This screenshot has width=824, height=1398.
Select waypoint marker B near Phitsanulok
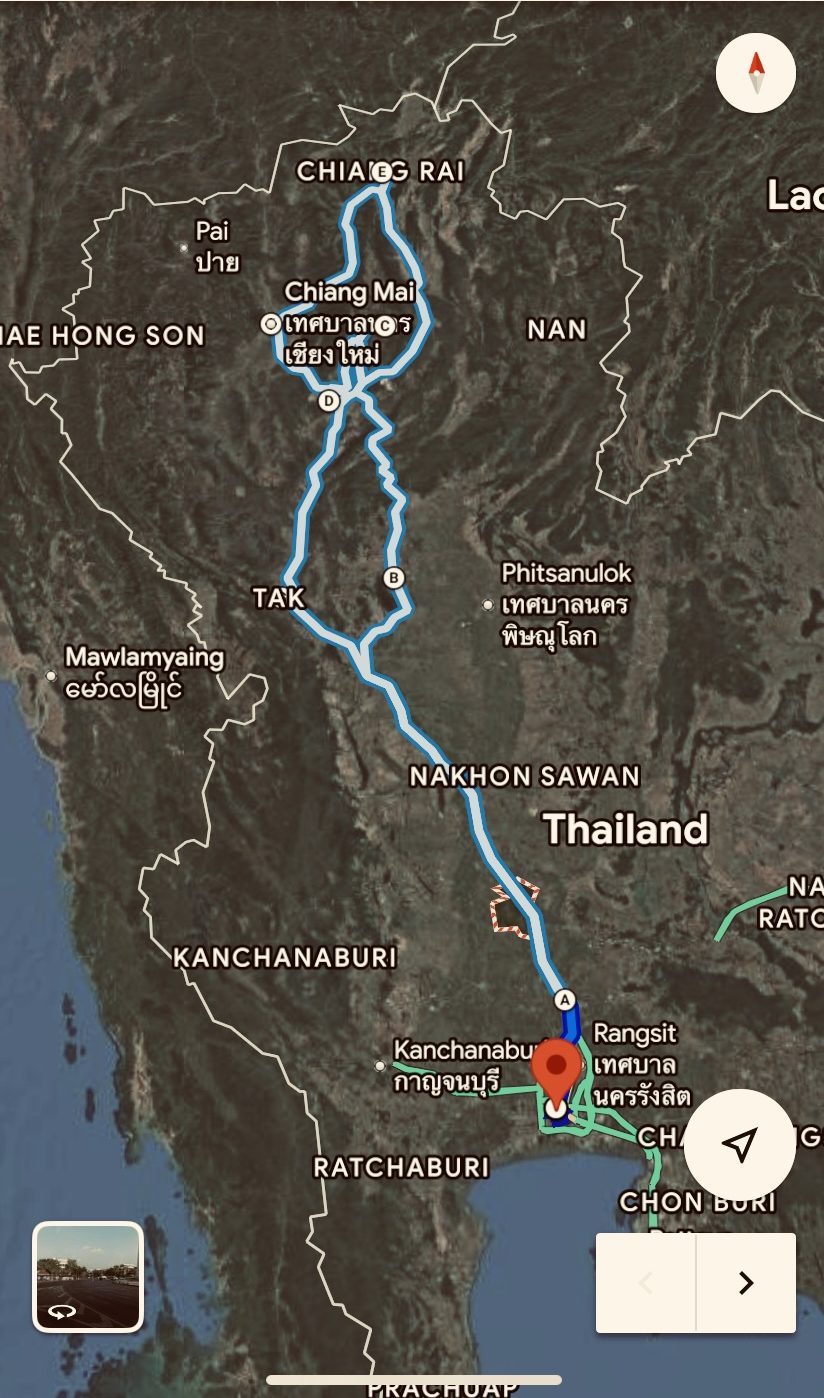[x=393, y=578]
